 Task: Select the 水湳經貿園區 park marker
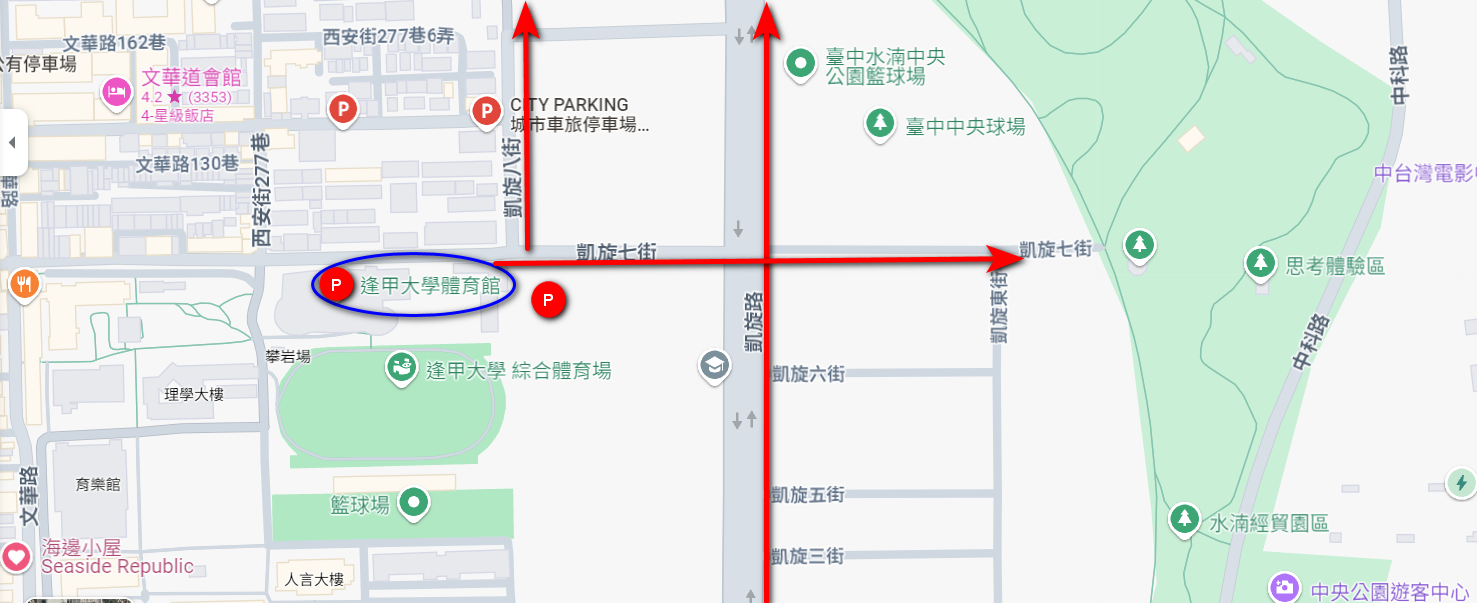tap(1185, 518)
